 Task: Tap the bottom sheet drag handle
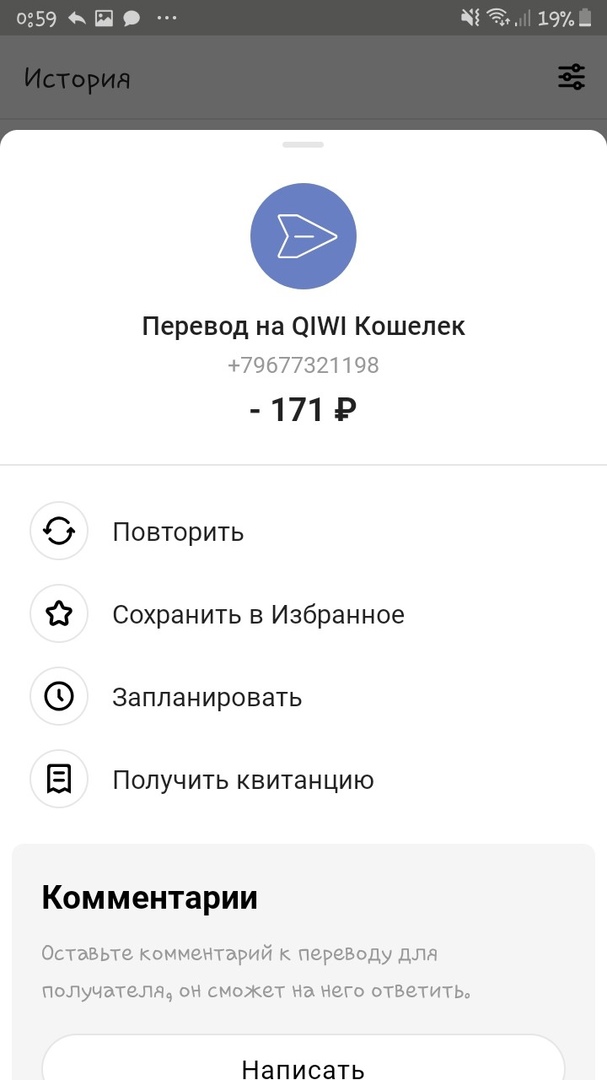coord(303,145)
